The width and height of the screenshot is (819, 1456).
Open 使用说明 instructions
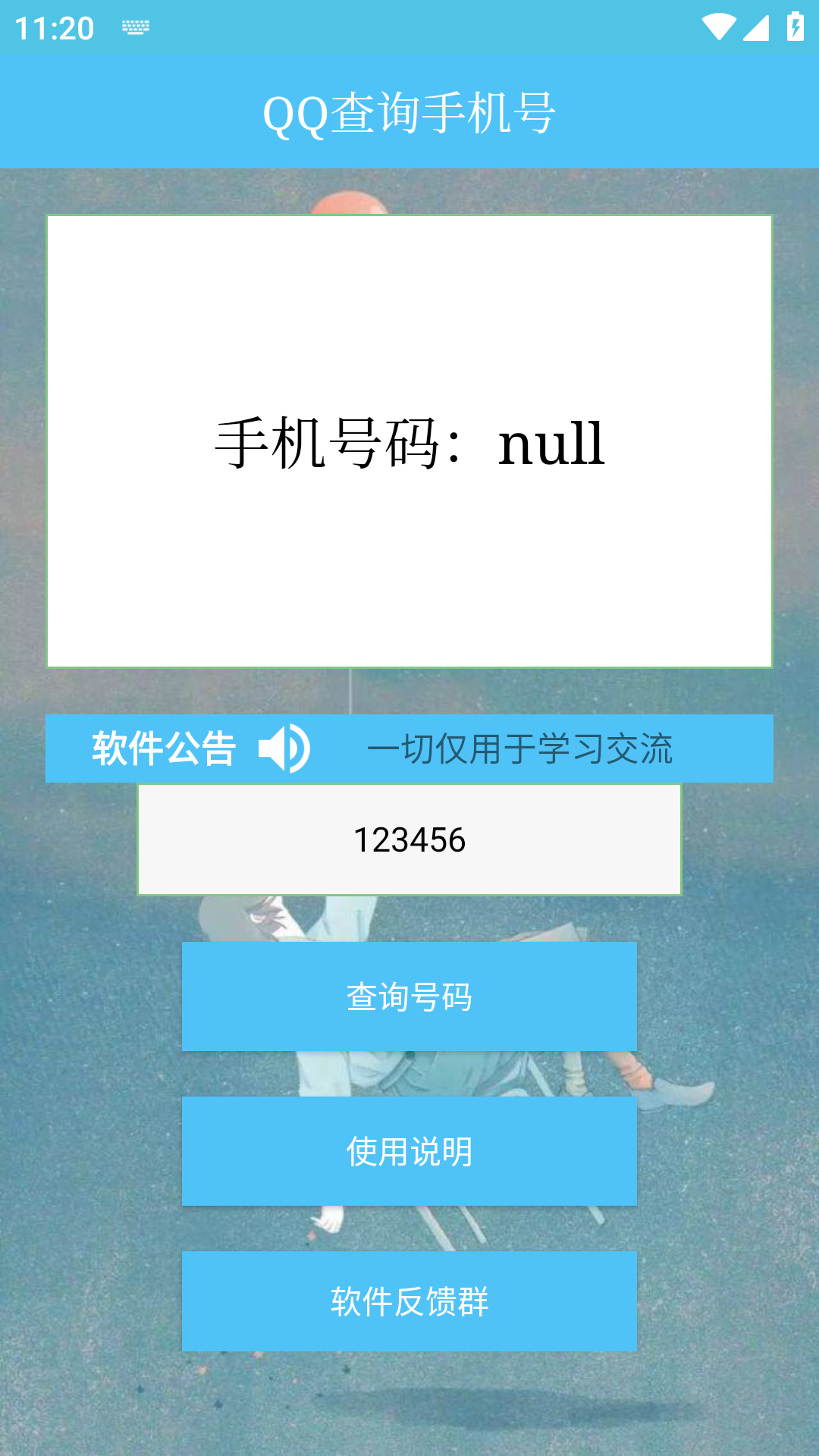point(409,1151)
